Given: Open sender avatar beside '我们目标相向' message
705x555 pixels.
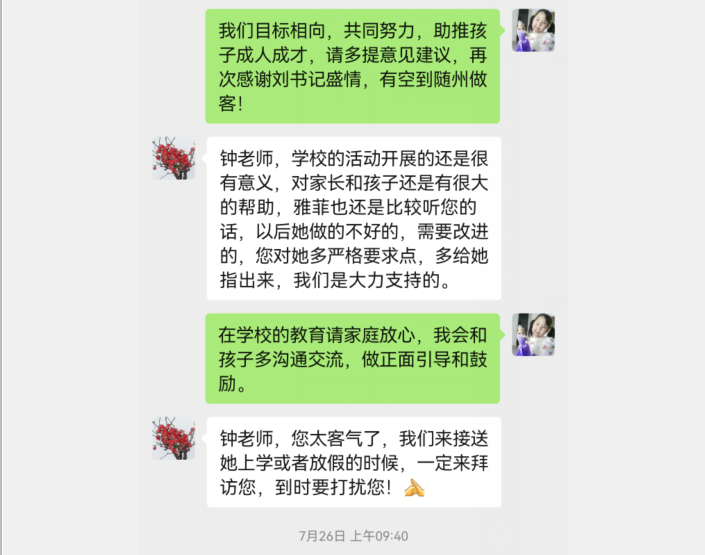Looking at the screenshot, I should tap(533, 30).
